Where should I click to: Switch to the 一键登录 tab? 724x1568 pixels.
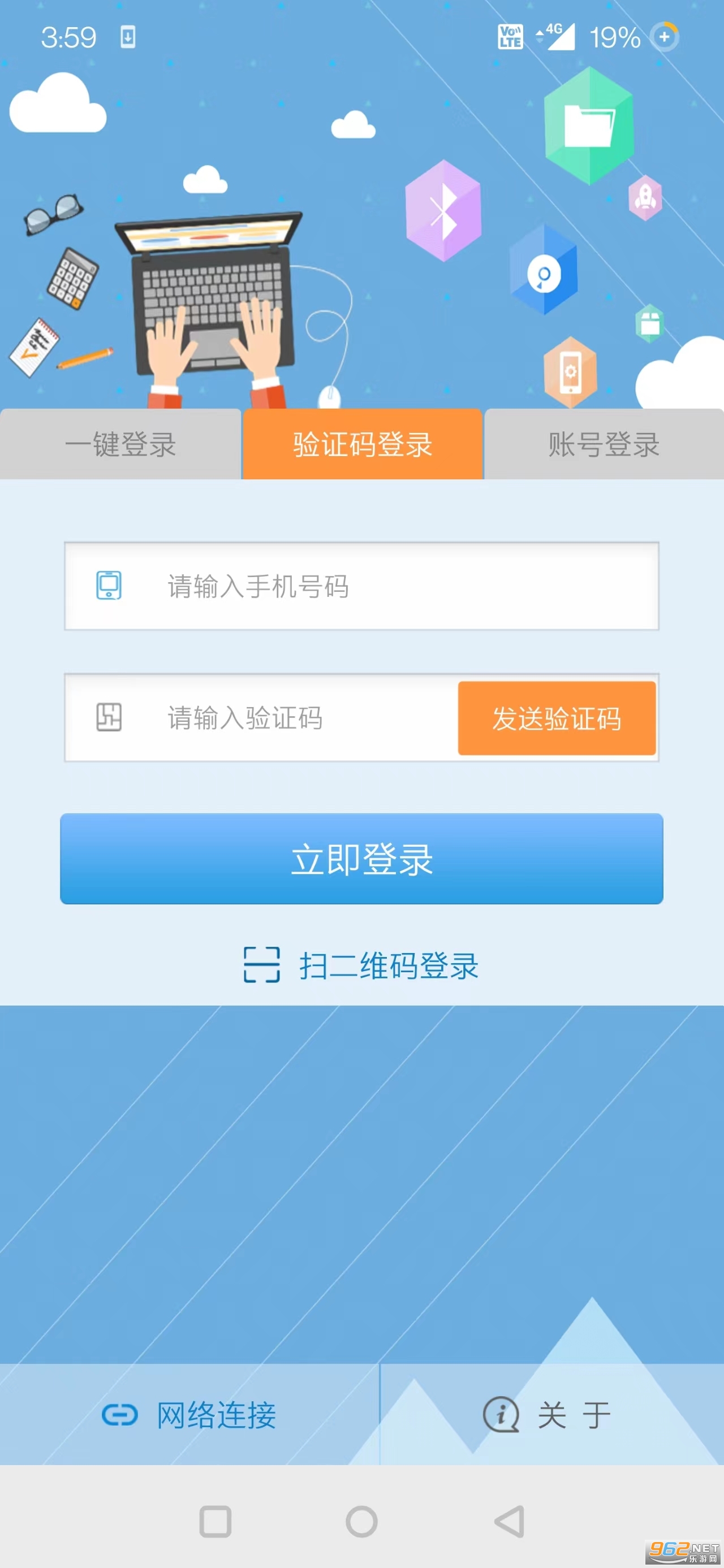(x=120, y=444)
